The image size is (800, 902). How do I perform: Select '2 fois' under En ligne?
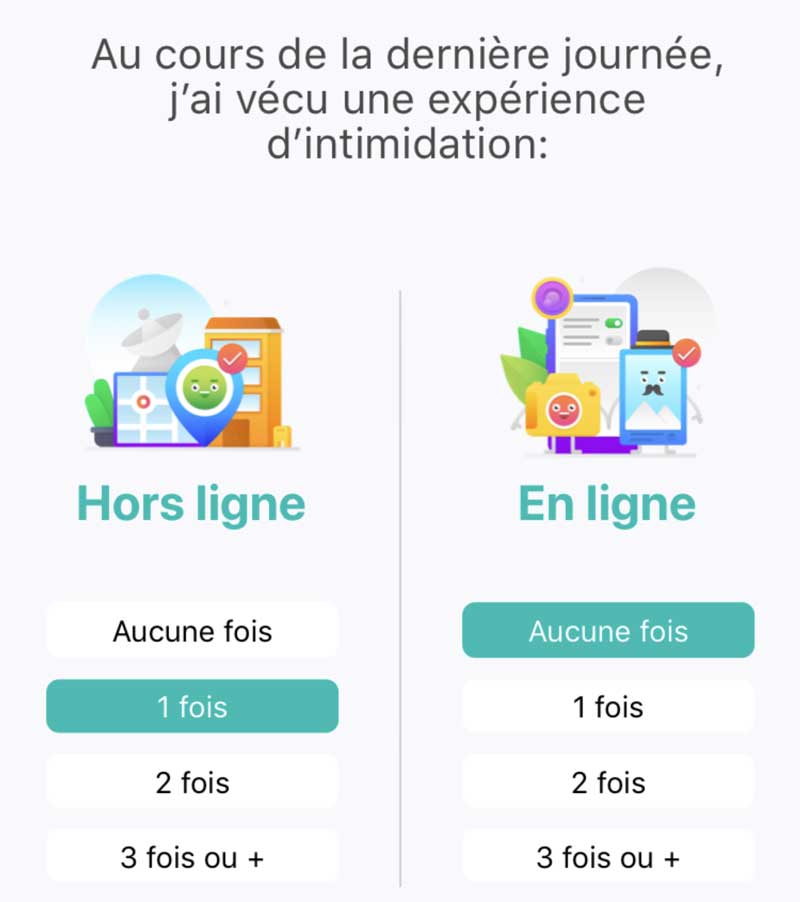[608, 782]
